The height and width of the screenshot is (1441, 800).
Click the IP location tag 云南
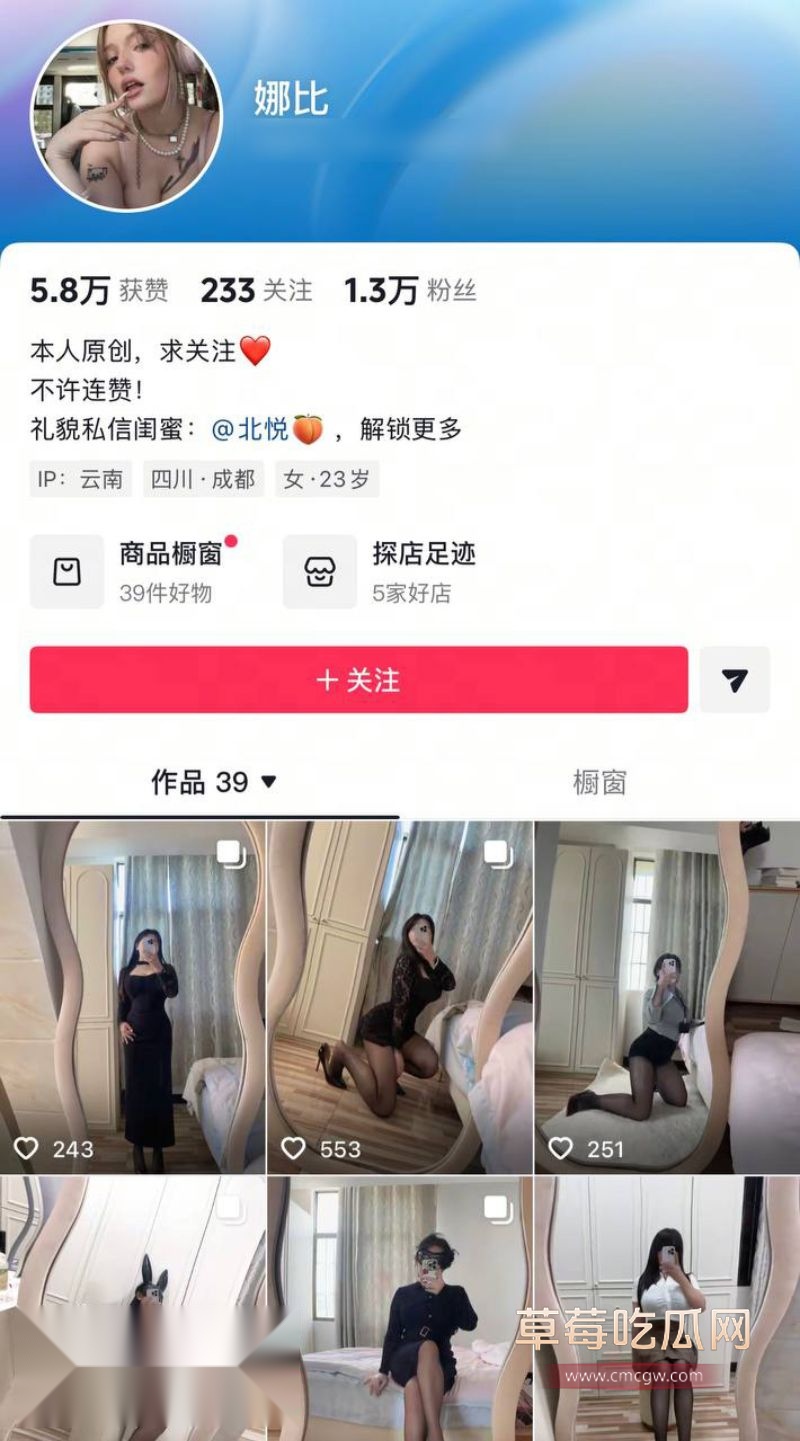pyautogui.click(x=80, y=479)
